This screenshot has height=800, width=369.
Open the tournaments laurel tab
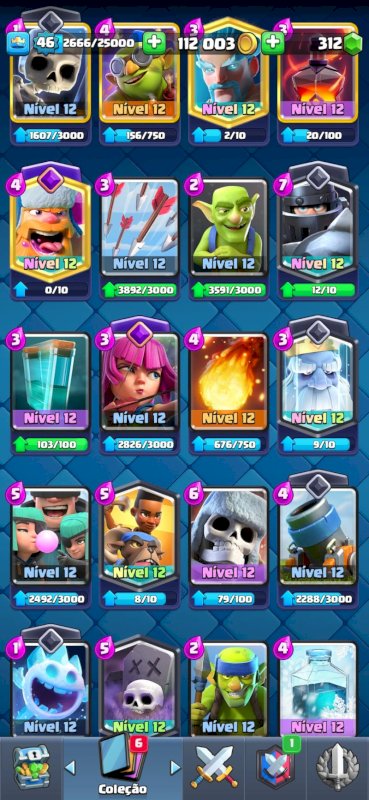pos(338,768)
